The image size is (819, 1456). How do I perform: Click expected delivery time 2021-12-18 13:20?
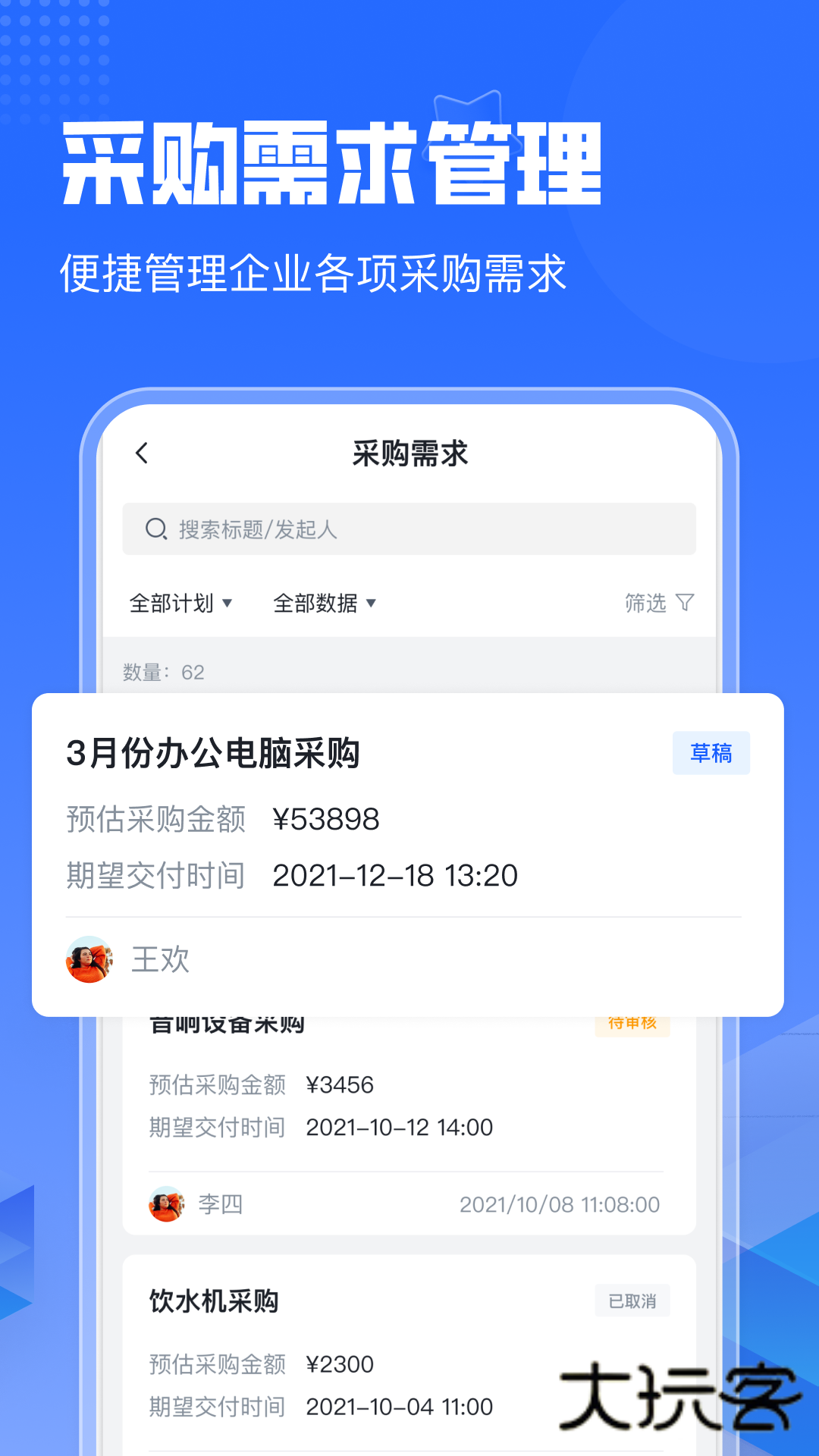395,875
